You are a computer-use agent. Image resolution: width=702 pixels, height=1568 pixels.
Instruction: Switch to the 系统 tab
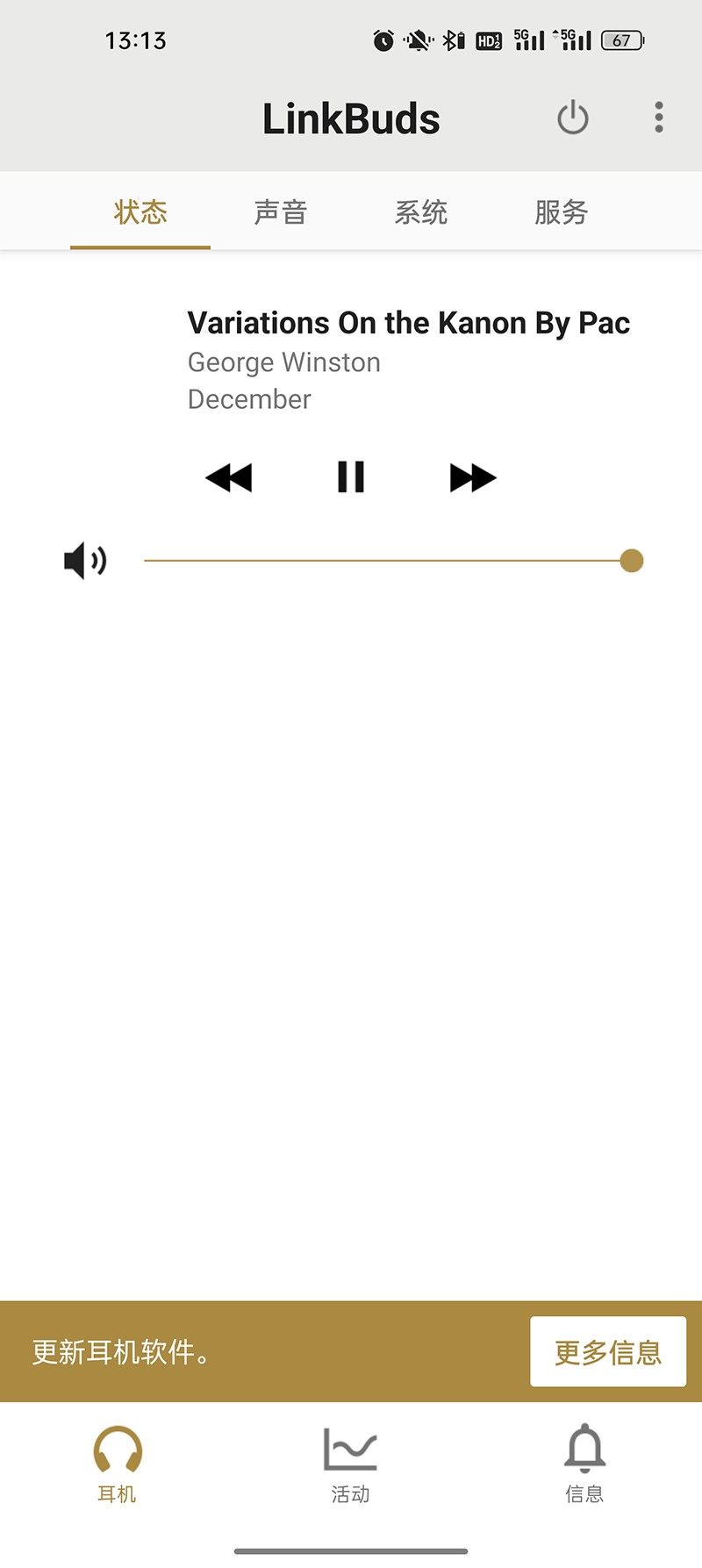pos(420,212)
